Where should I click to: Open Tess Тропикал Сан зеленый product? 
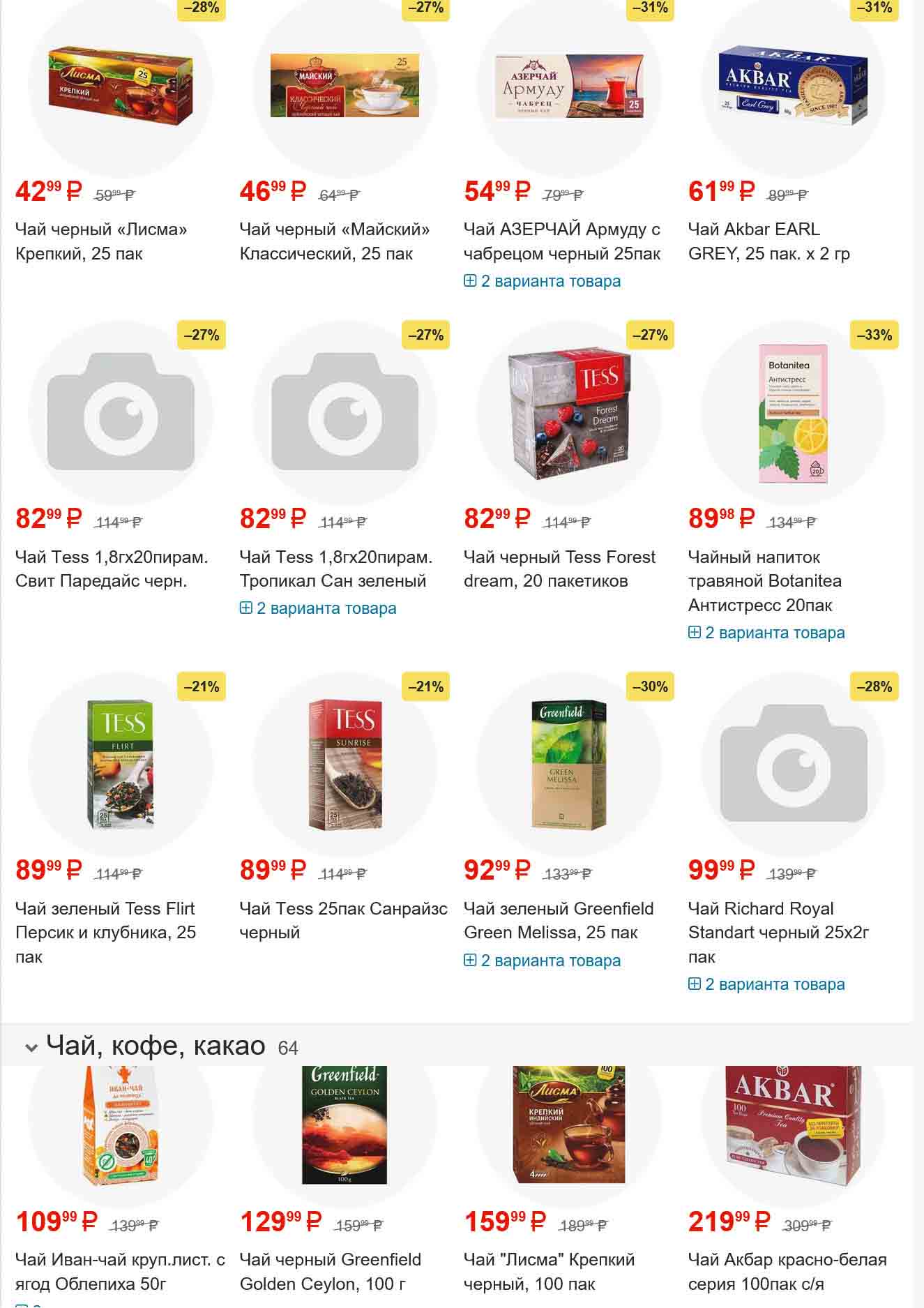coord(335,569)
